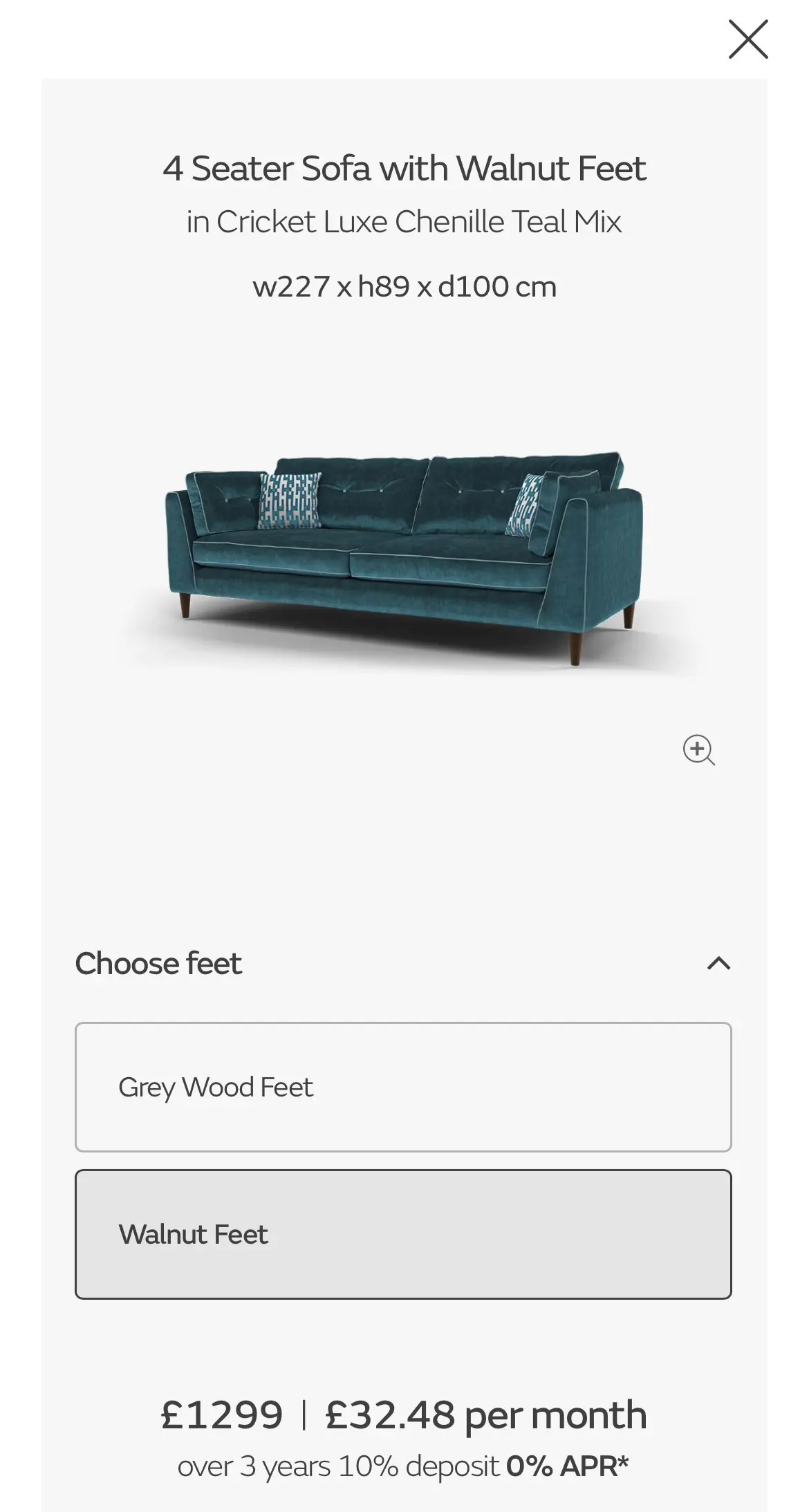This screenshot has width=809, height=1512.
Task: Collapse the Choose feet section
Action: (x=718, y=963)
